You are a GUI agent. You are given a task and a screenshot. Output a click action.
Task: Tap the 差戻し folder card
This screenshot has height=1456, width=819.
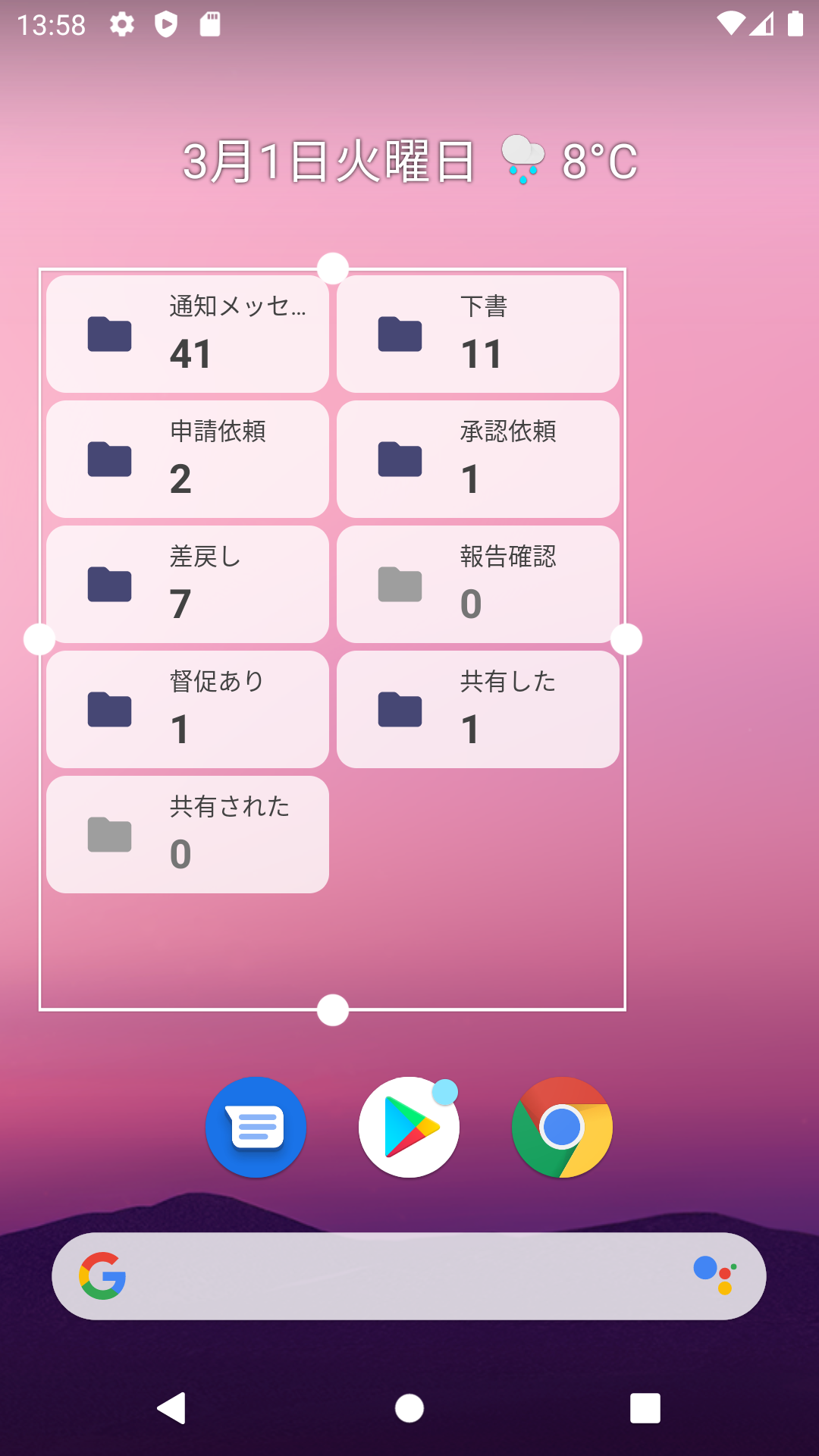pyautogui.click(x=187, y=585)
